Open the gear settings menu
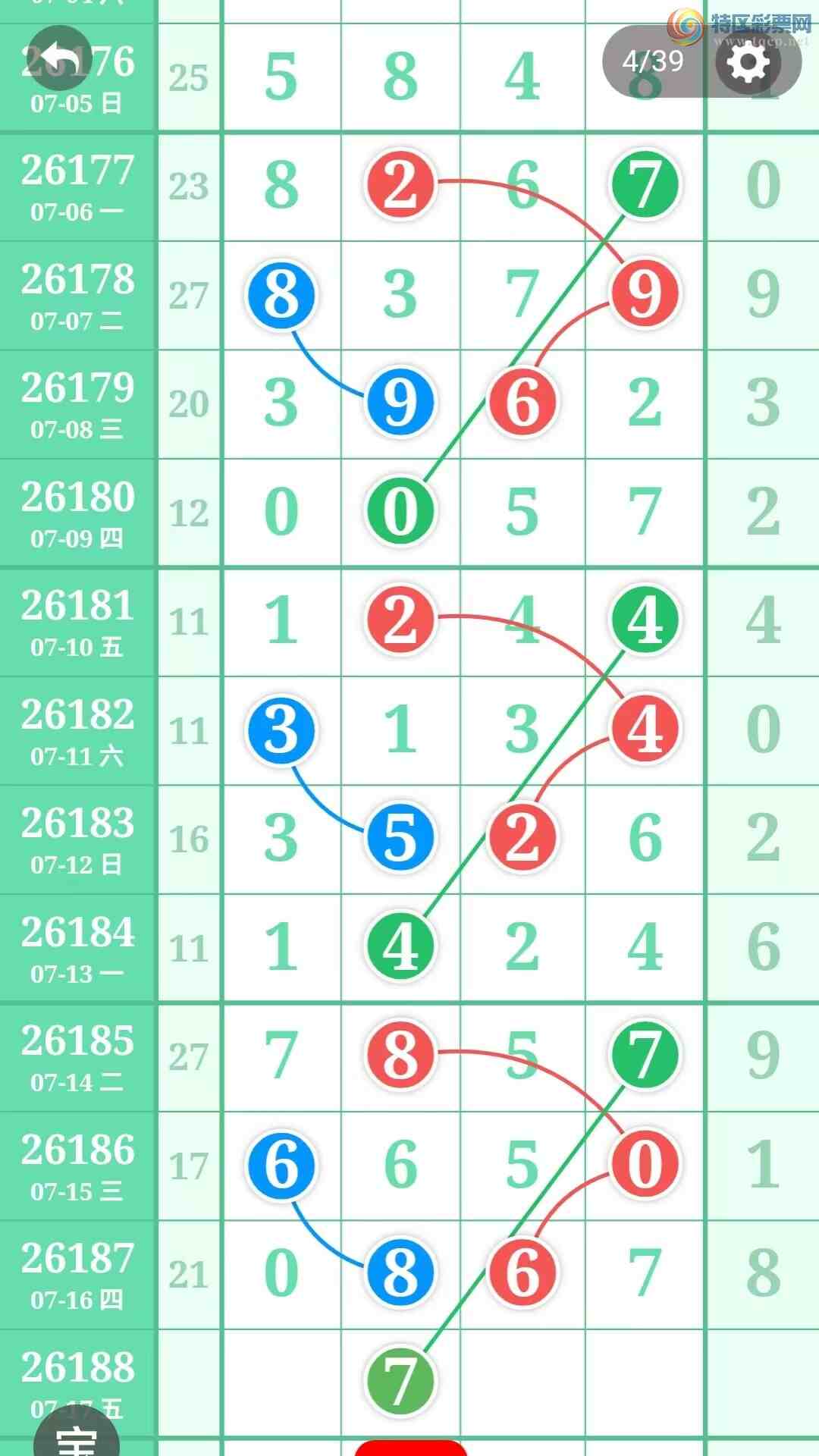The width and height of the screenshot is (819, 1456). [x=748, y=61]
